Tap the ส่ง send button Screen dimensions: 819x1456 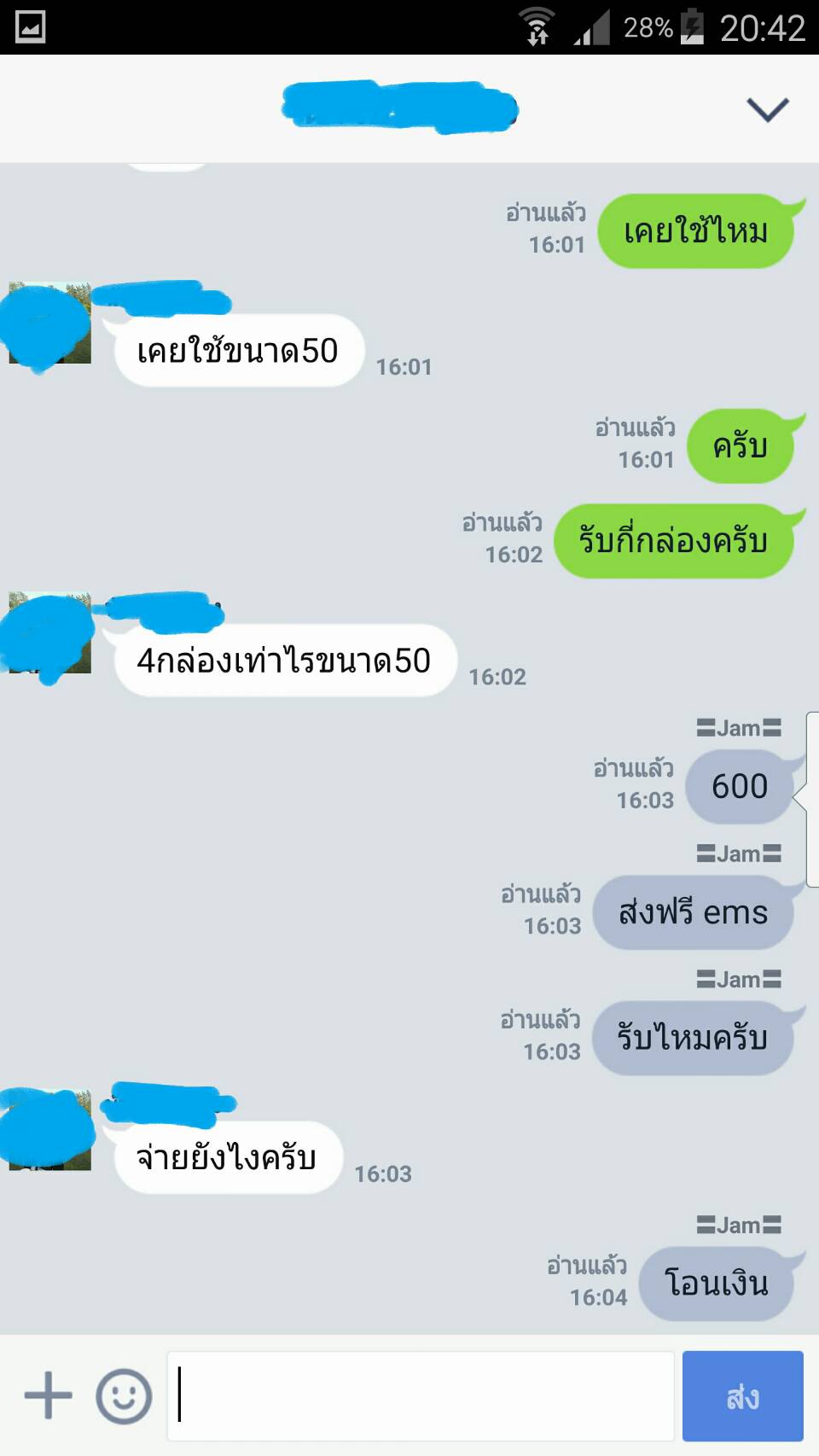tap(742, 1396)
